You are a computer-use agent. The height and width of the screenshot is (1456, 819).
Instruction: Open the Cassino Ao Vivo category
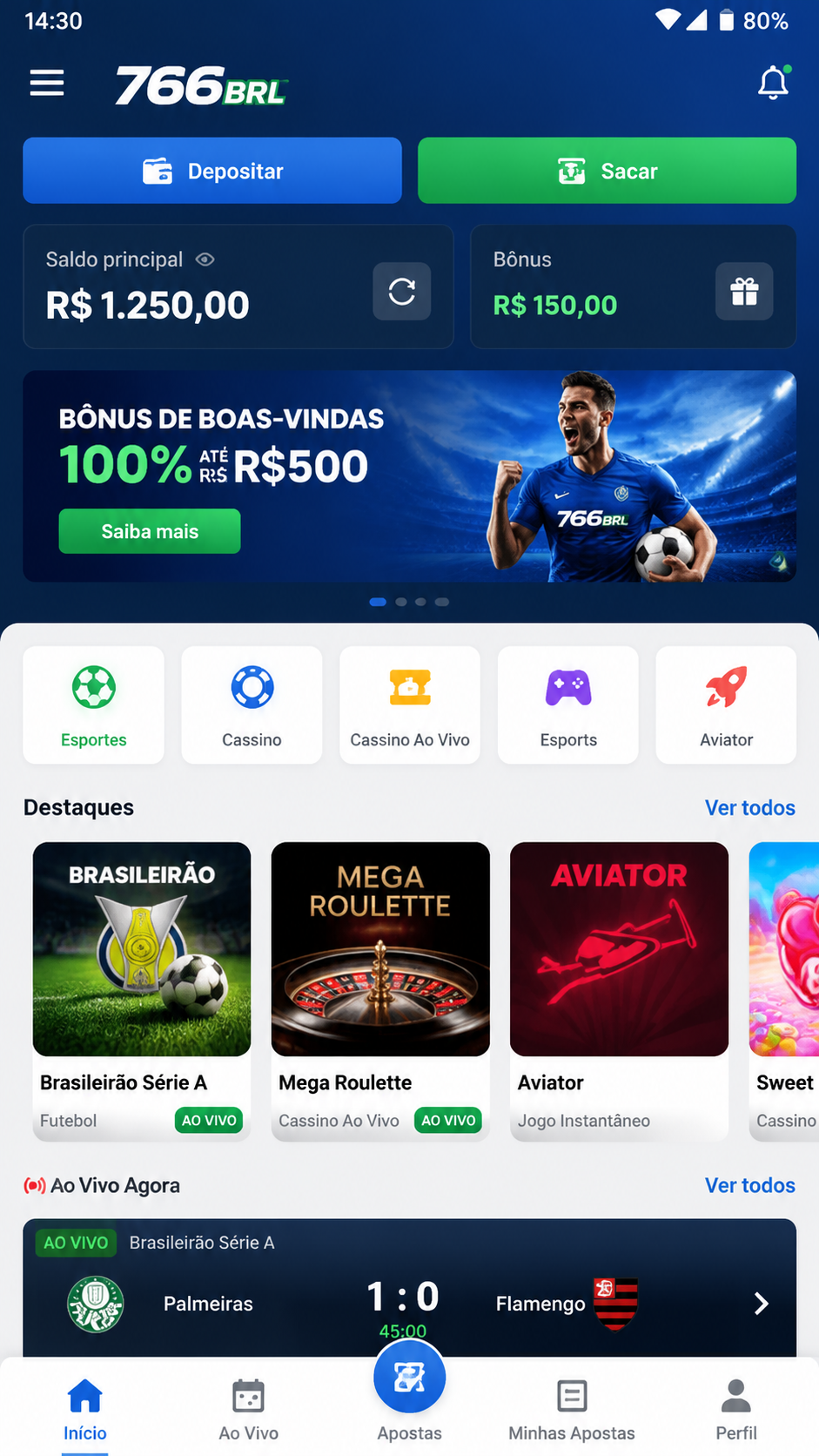410,705
